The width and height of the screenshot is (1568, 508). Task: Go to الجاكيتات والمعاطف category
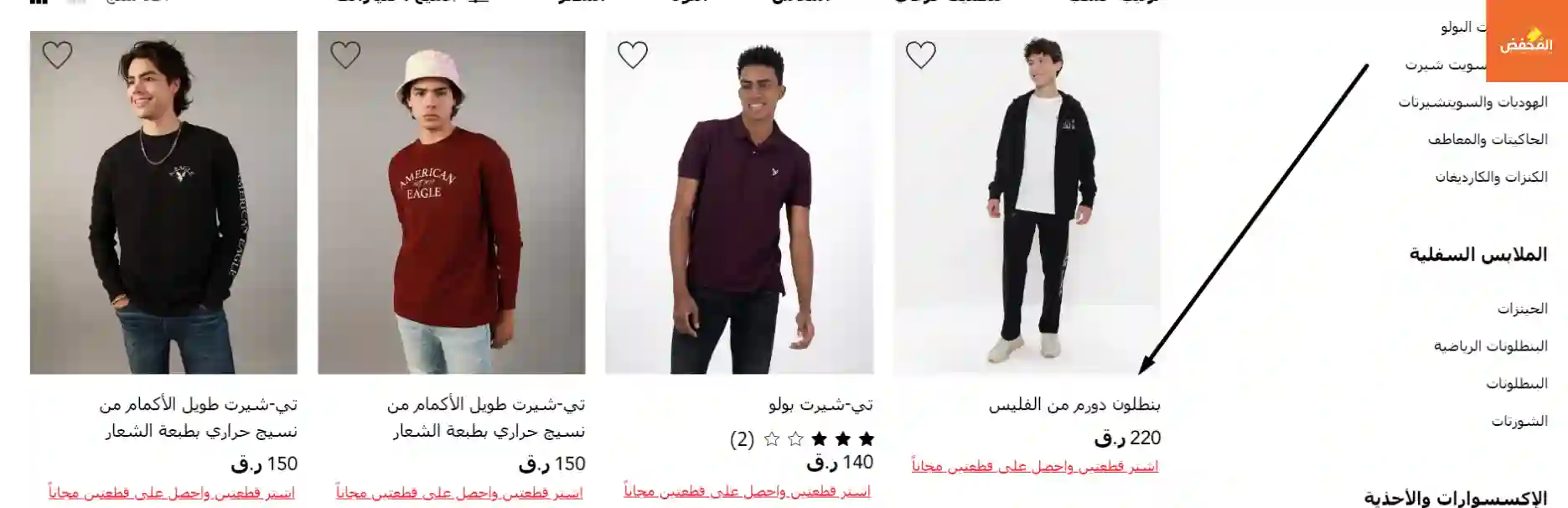tap(1488, 139)
